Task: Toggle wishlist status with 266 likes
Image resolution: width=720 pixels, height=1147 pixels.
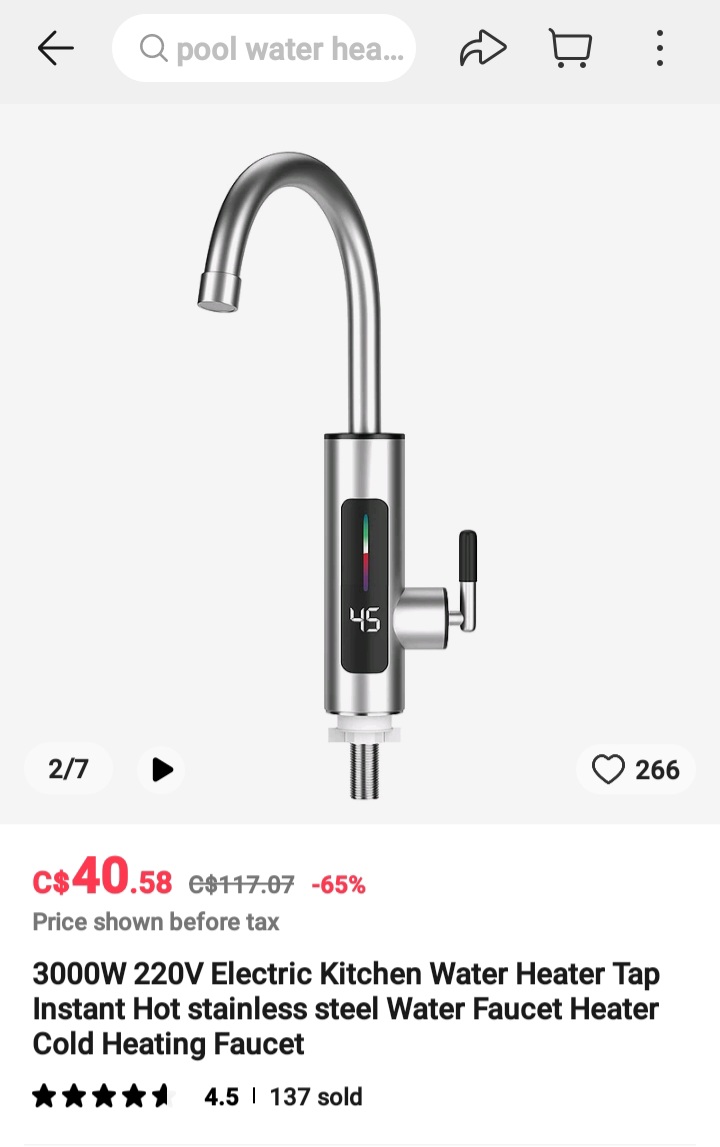Action: (x=635, y=769)
